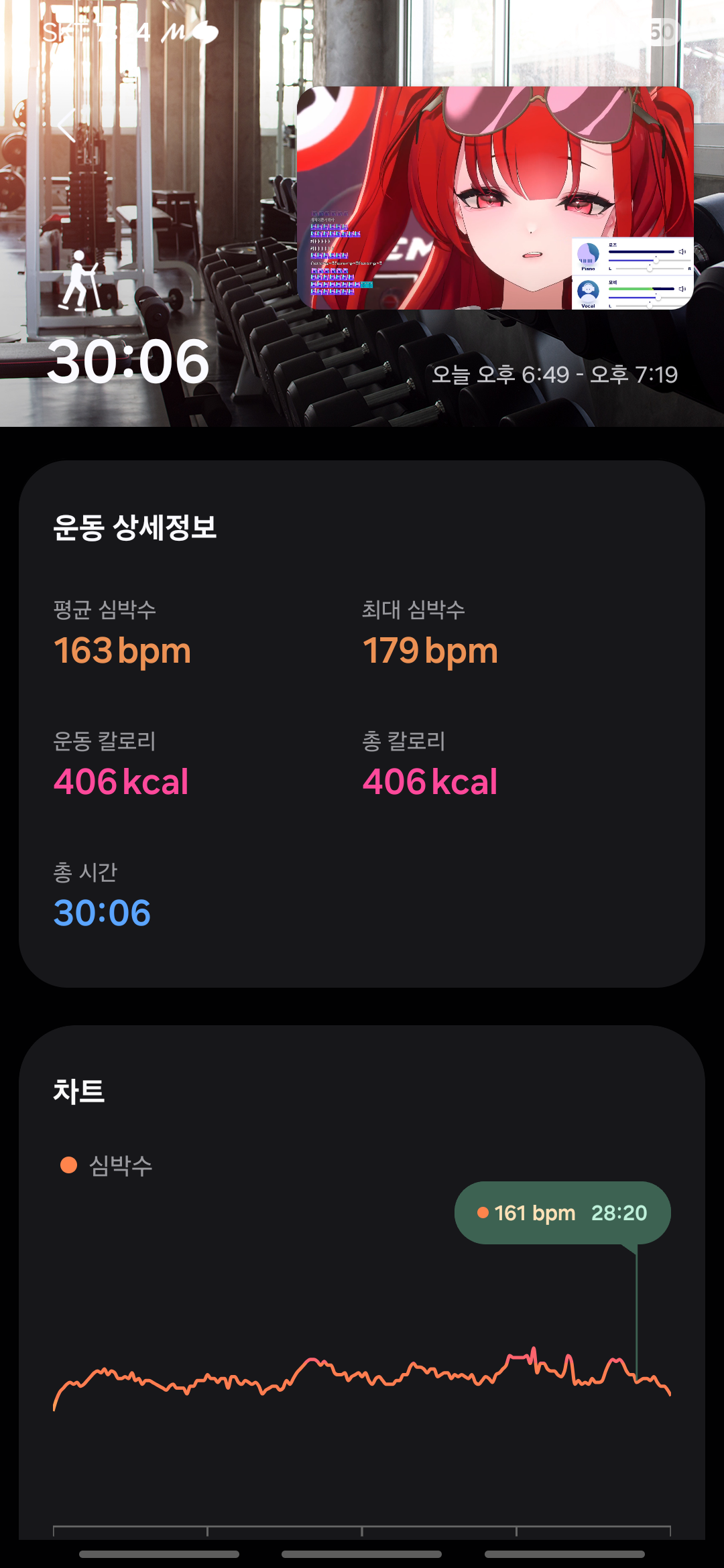Go back using the top-left arrow
This screenshot has width=724, height=1568.
click(67, 125)
